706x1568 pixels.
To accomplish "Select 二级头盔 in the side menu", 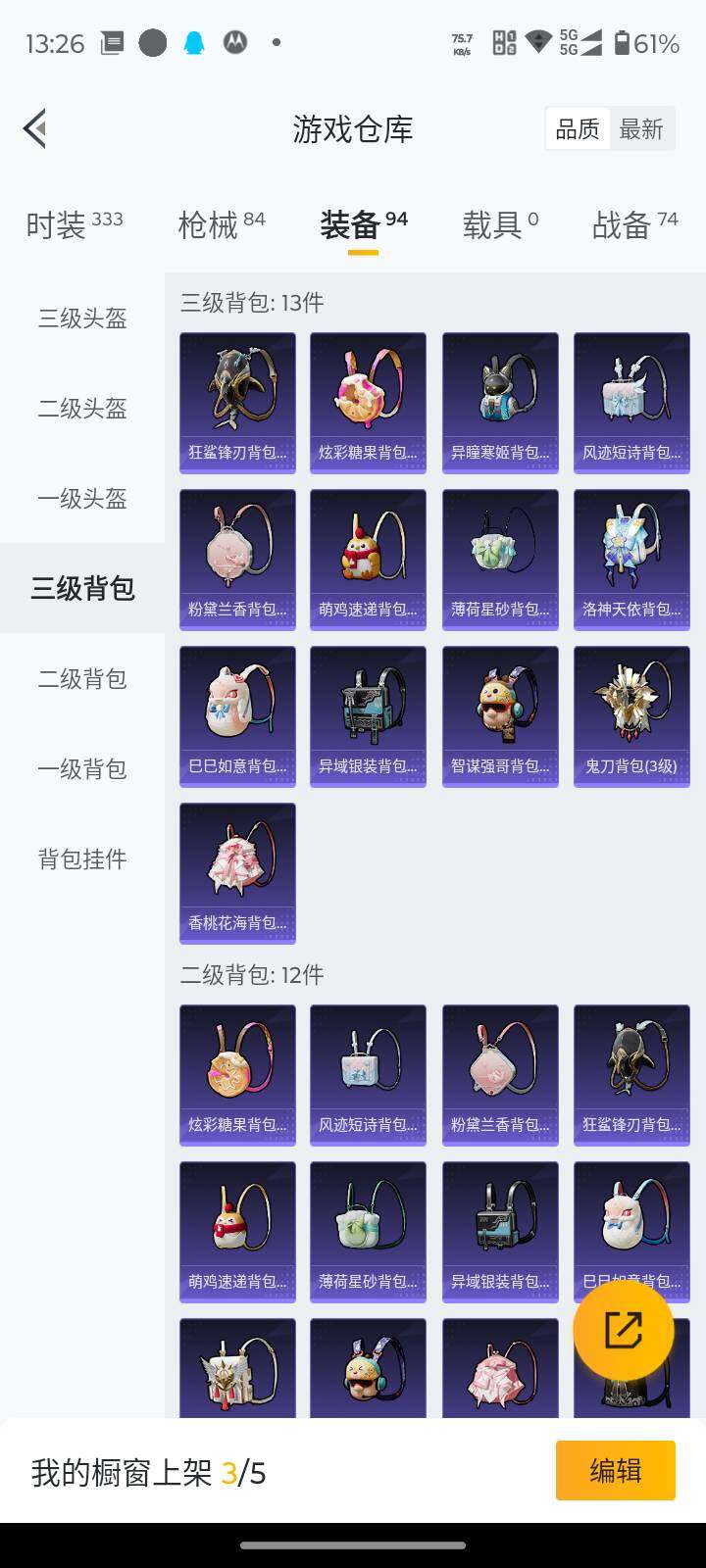I will click(82, 409).
